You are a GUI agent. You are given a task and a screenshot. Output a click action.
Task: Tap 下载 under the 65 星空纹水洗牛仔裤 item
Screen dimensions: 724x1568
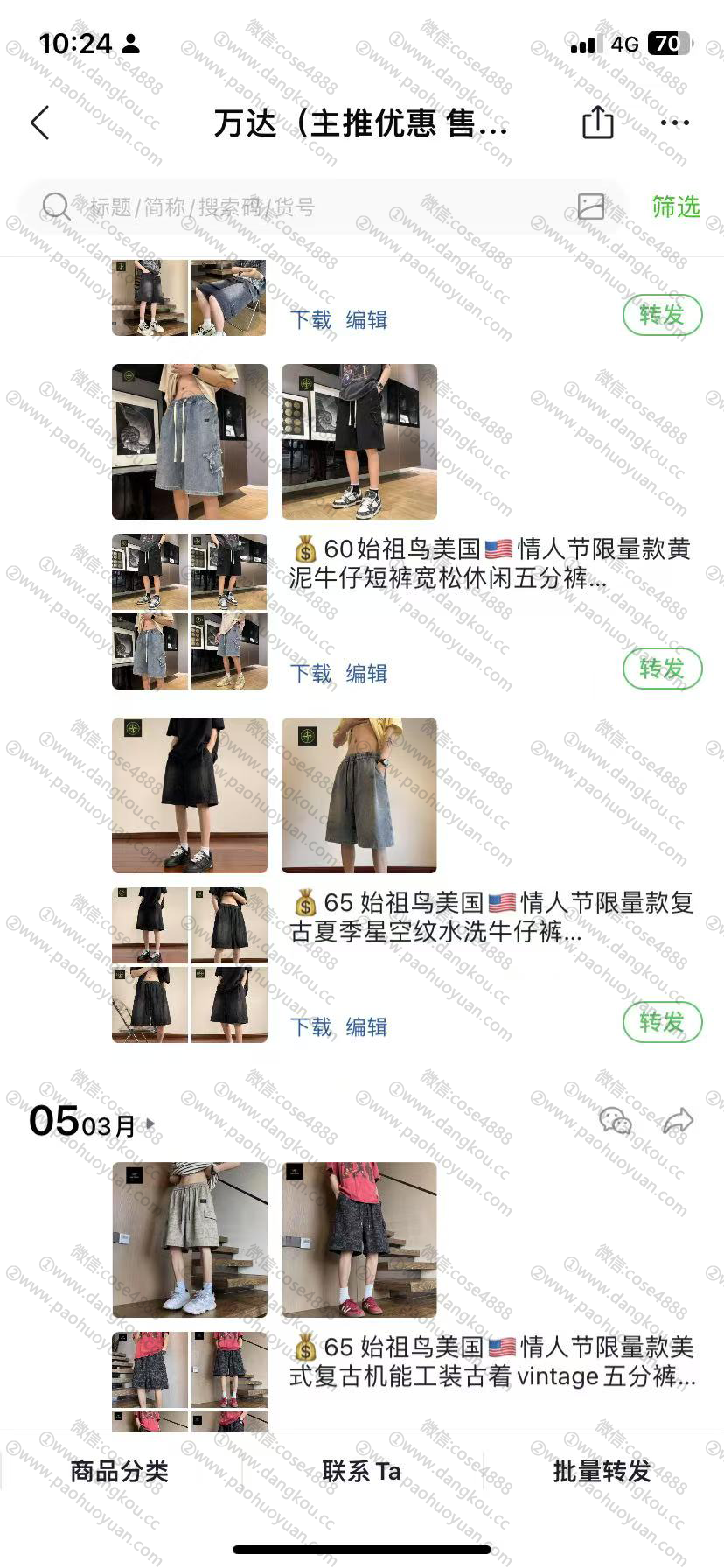(x=311, y=1026)
